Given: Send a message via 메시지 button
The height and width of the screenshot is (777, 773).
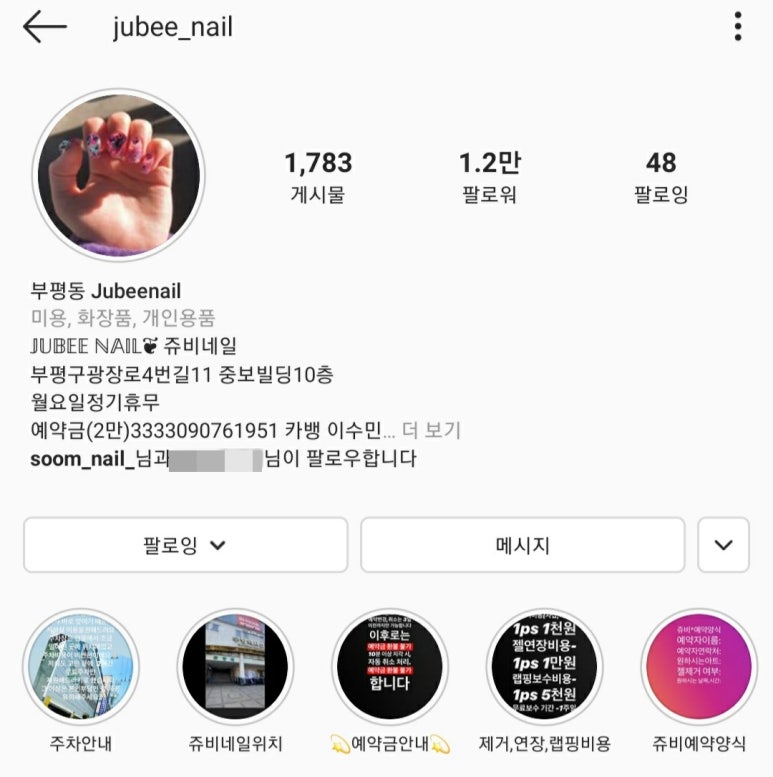Looking at the screenshot, I should click(522, 545).
